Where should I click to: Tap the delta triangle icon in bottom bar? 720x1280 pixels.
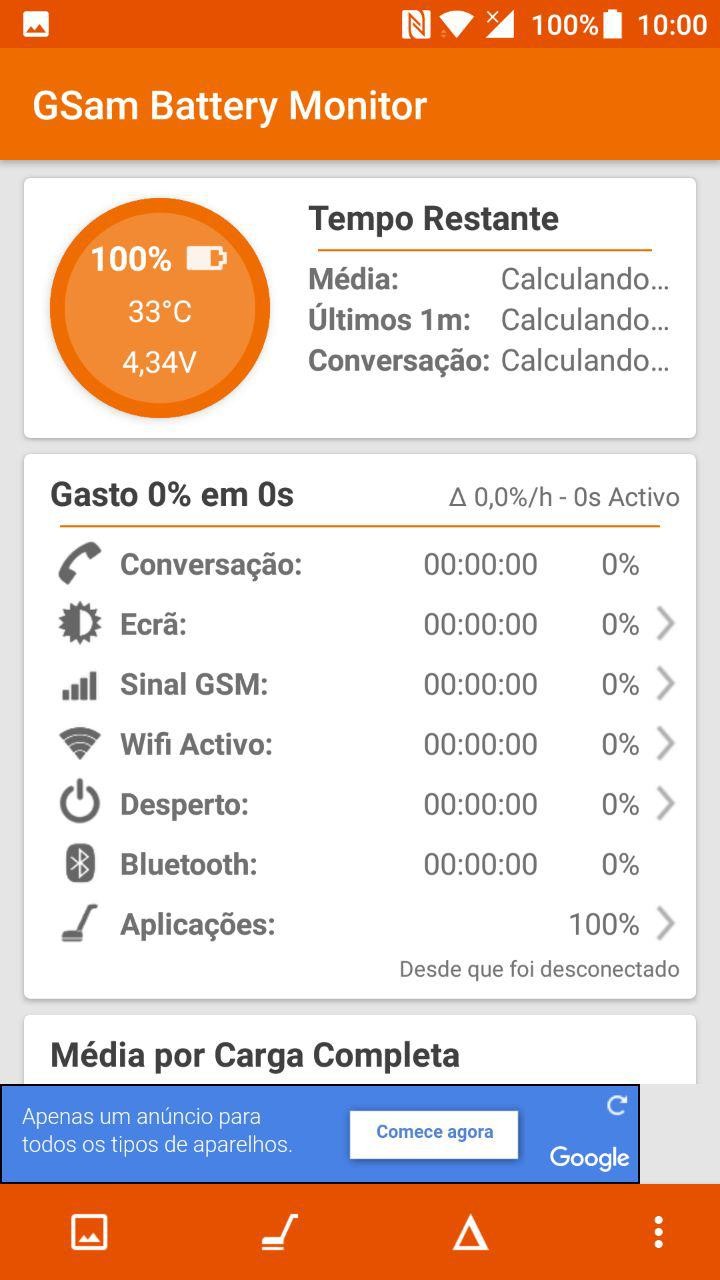click(x=470, y=1233)
